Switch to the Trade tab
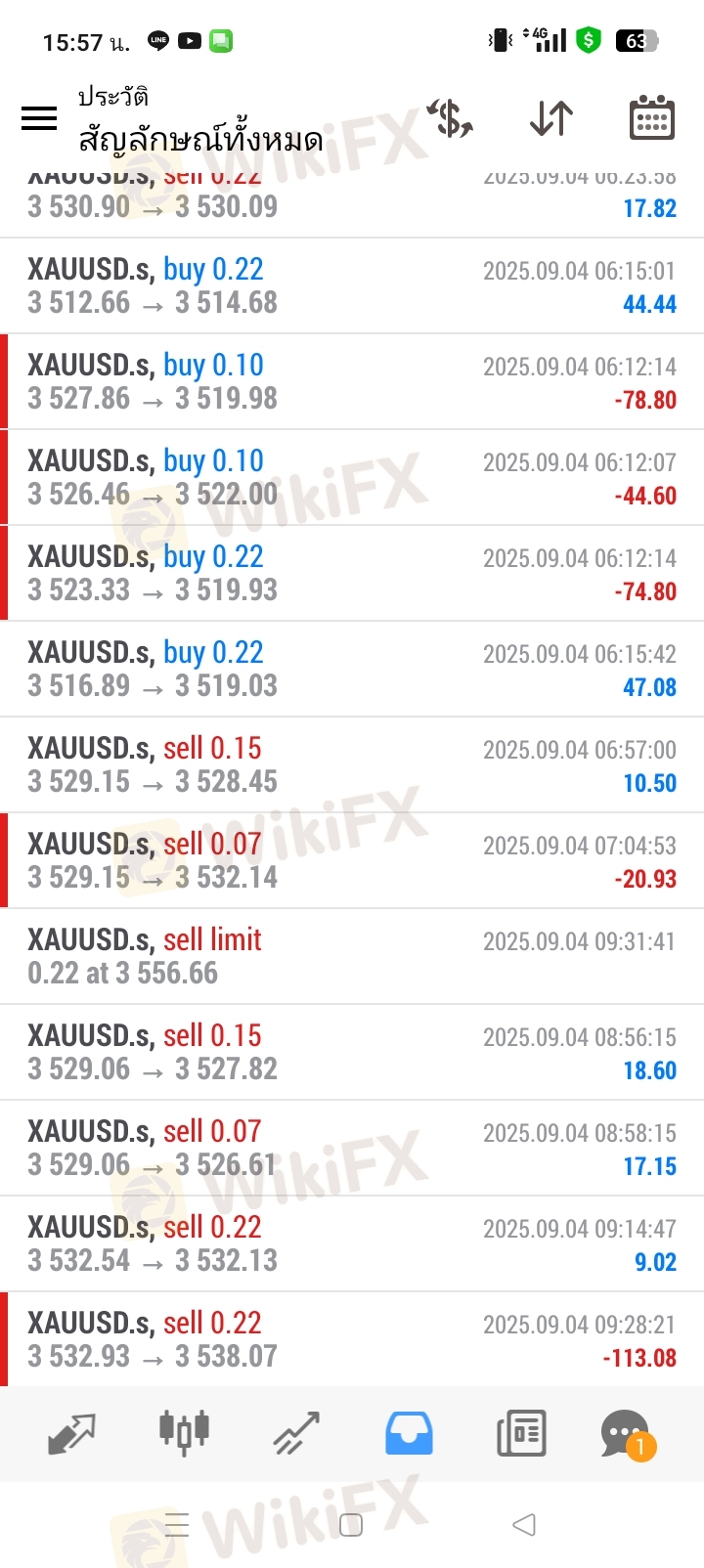 point(296,1434)
